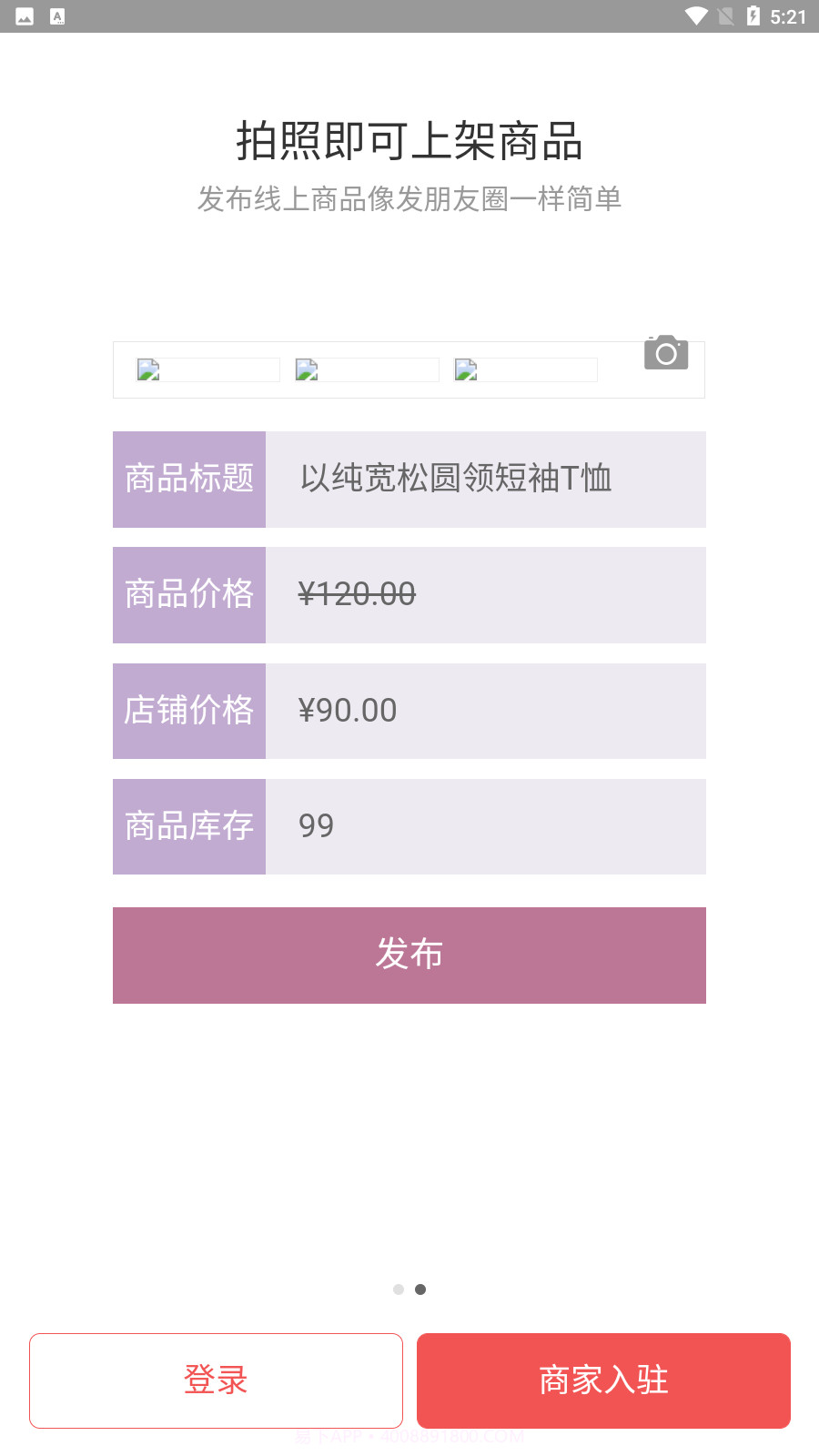Viewport: 819px width, 1456px height.
Task: Open the 商品标题 label field
Action: pyautogui.click(x=188, y=480)
